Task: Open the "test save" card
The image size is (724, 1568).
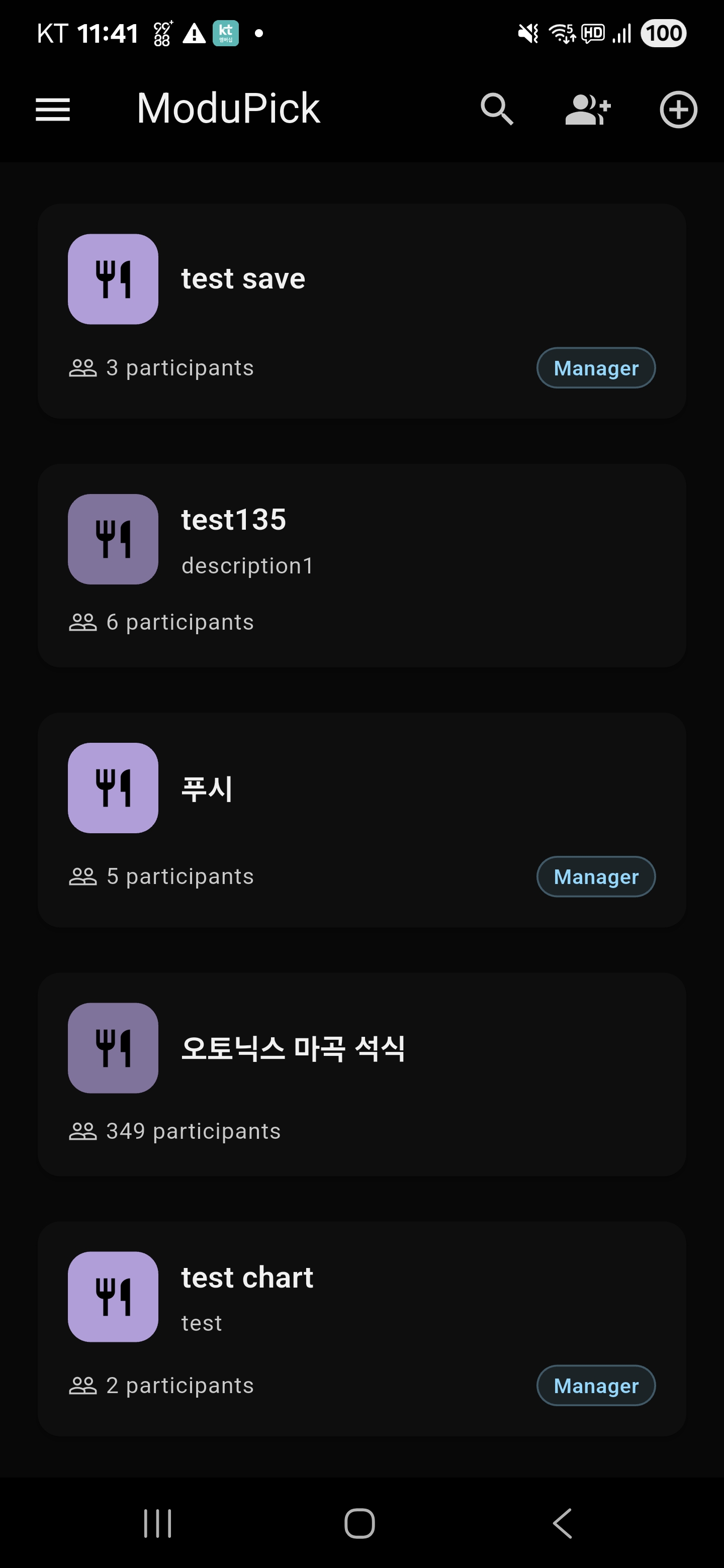Action: pos(361,311)
